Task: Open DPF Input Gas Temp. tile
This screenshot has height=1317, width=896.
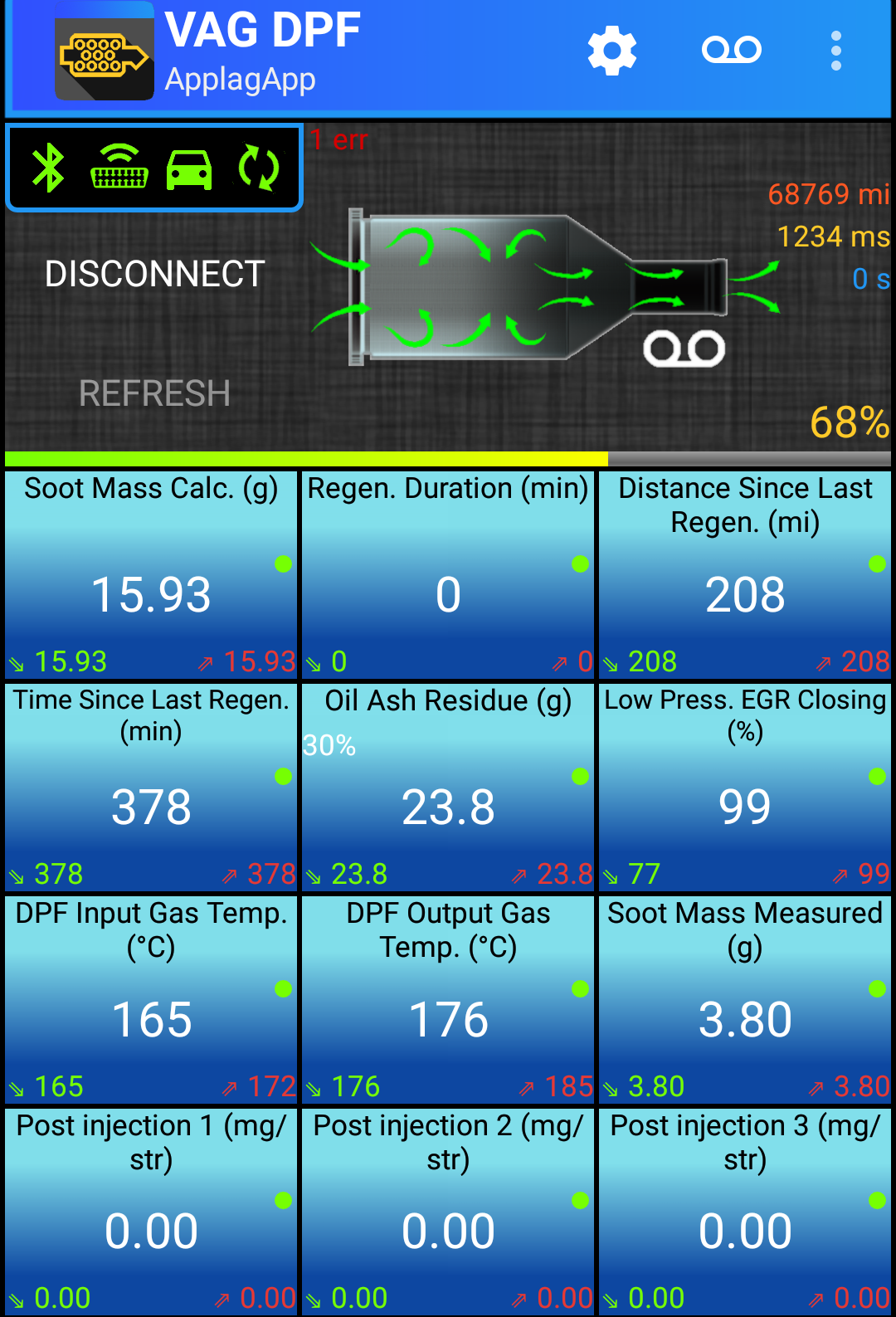Action: pos(151,999)
